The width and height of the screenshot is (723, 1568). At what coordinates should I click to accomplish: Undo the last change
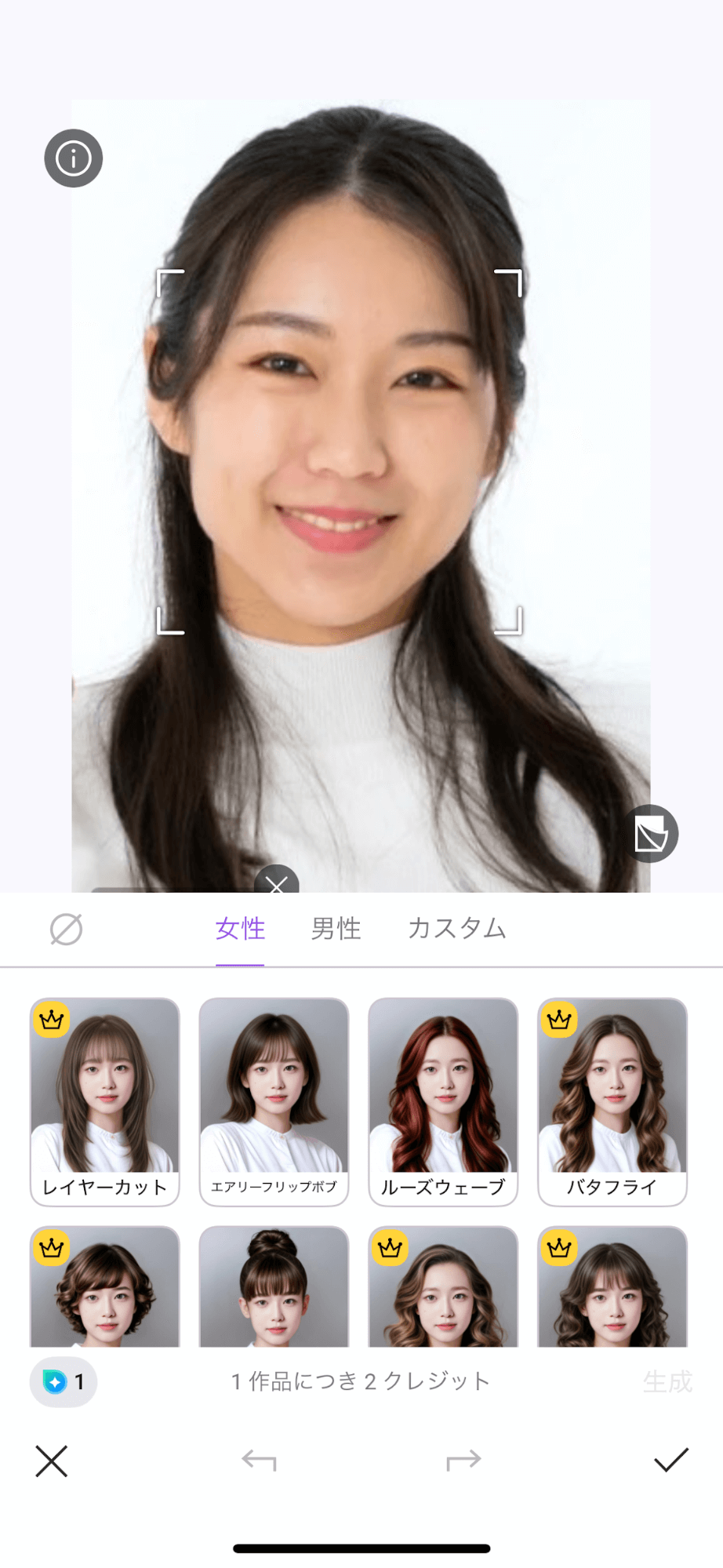click(259, 1461)
